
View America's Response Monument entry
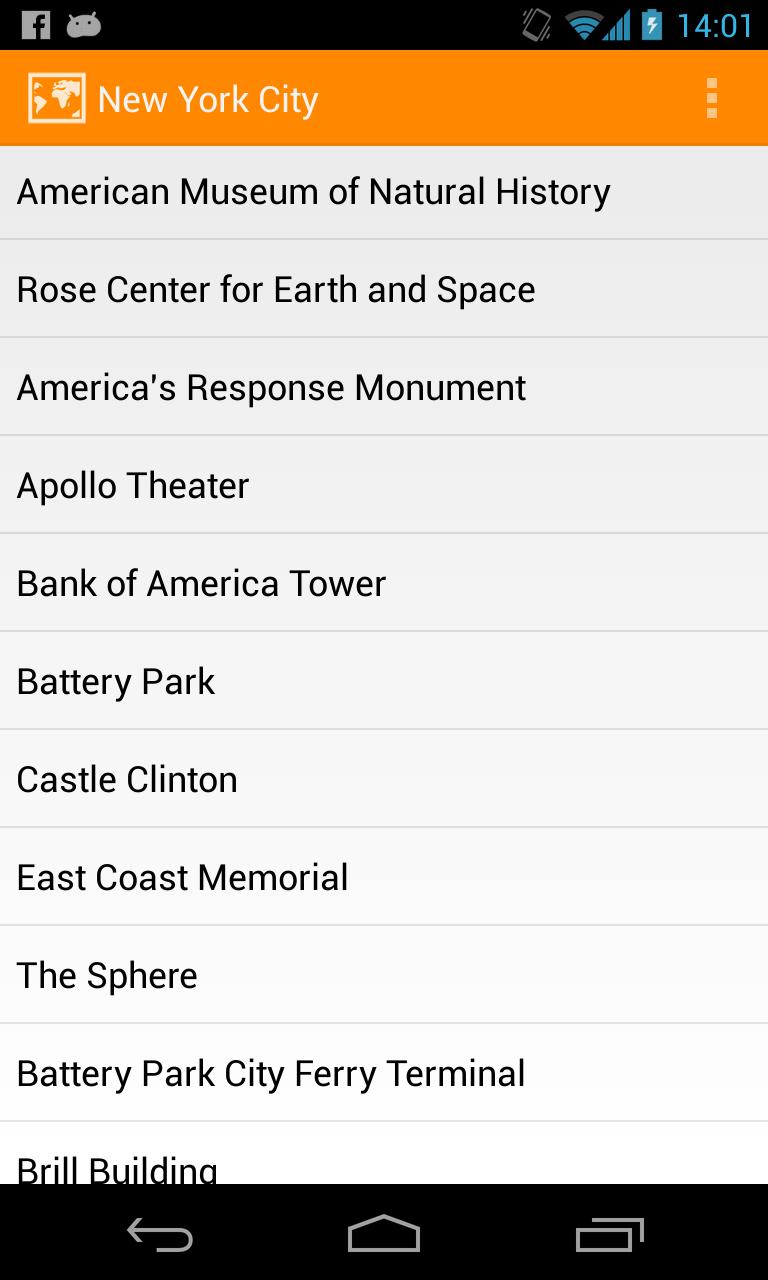coord(384,388)
